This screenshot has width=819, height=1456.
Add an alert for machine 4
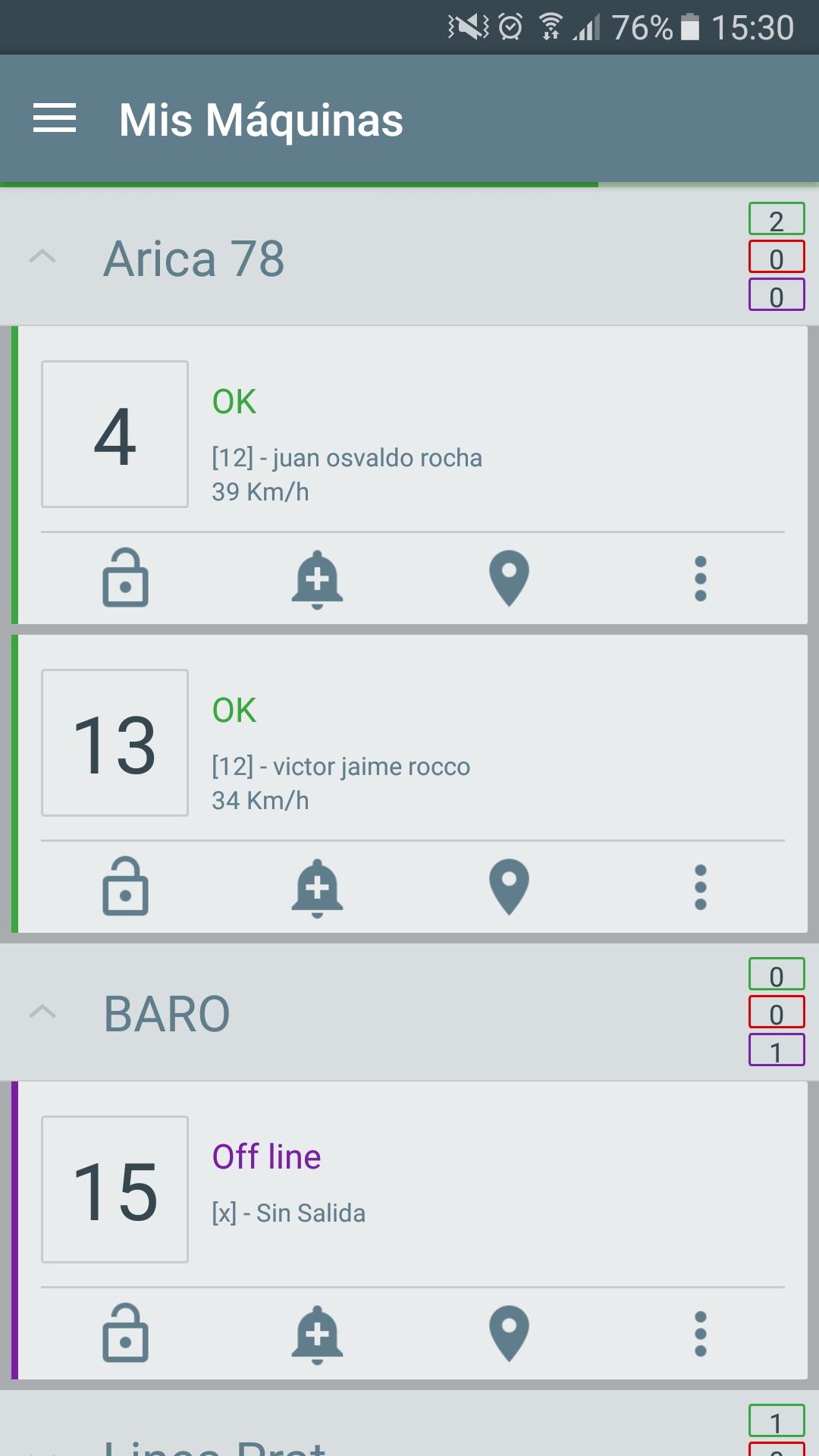point(317,579)
